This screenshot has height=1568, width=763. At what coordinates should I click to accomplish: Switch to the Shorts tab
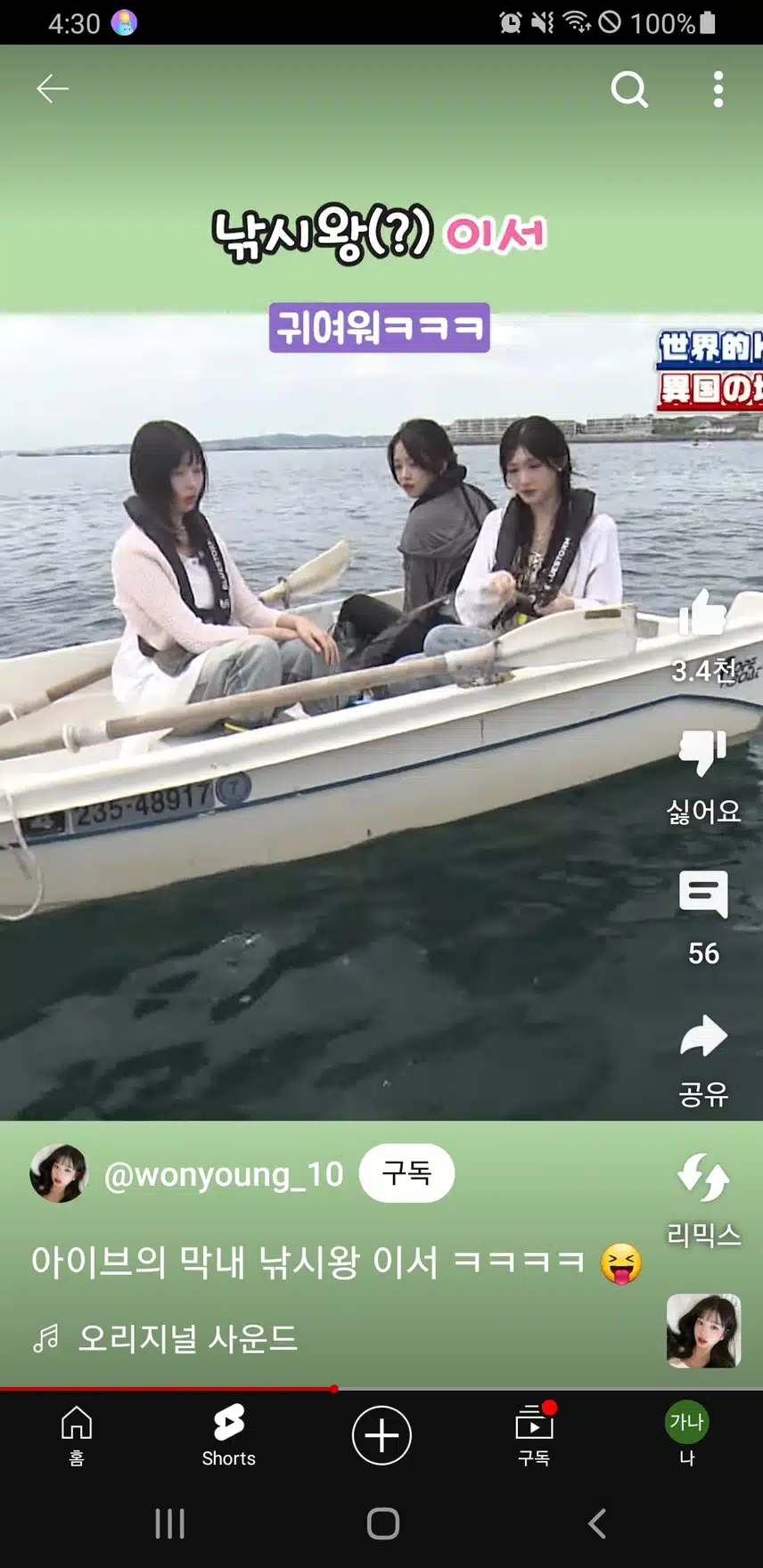coord(228,1434)
